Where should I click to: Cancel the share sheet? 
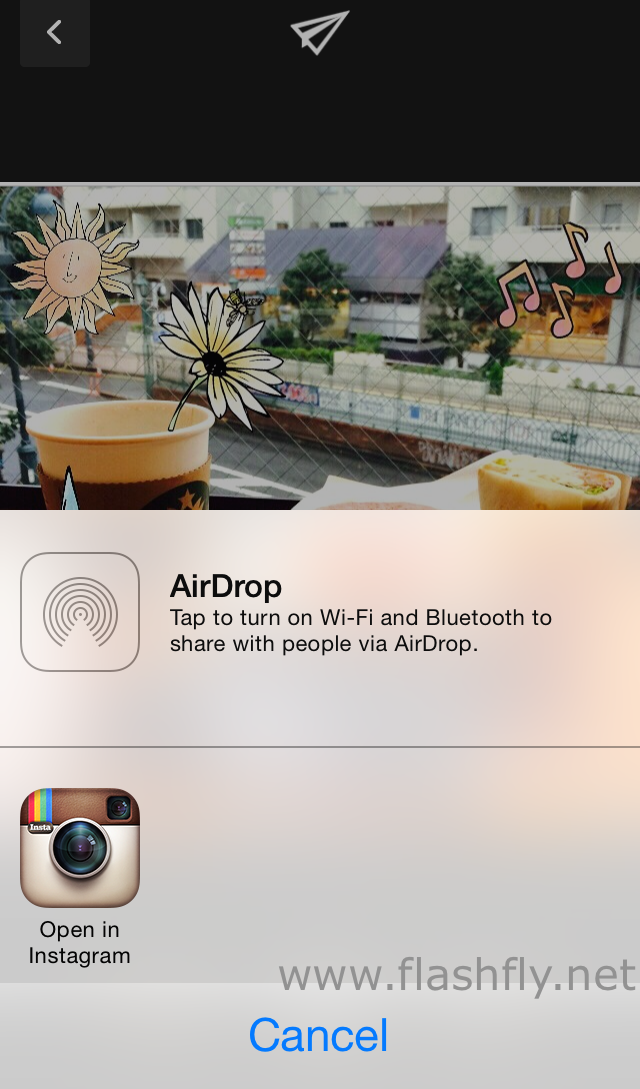(x=319, y=1035)
